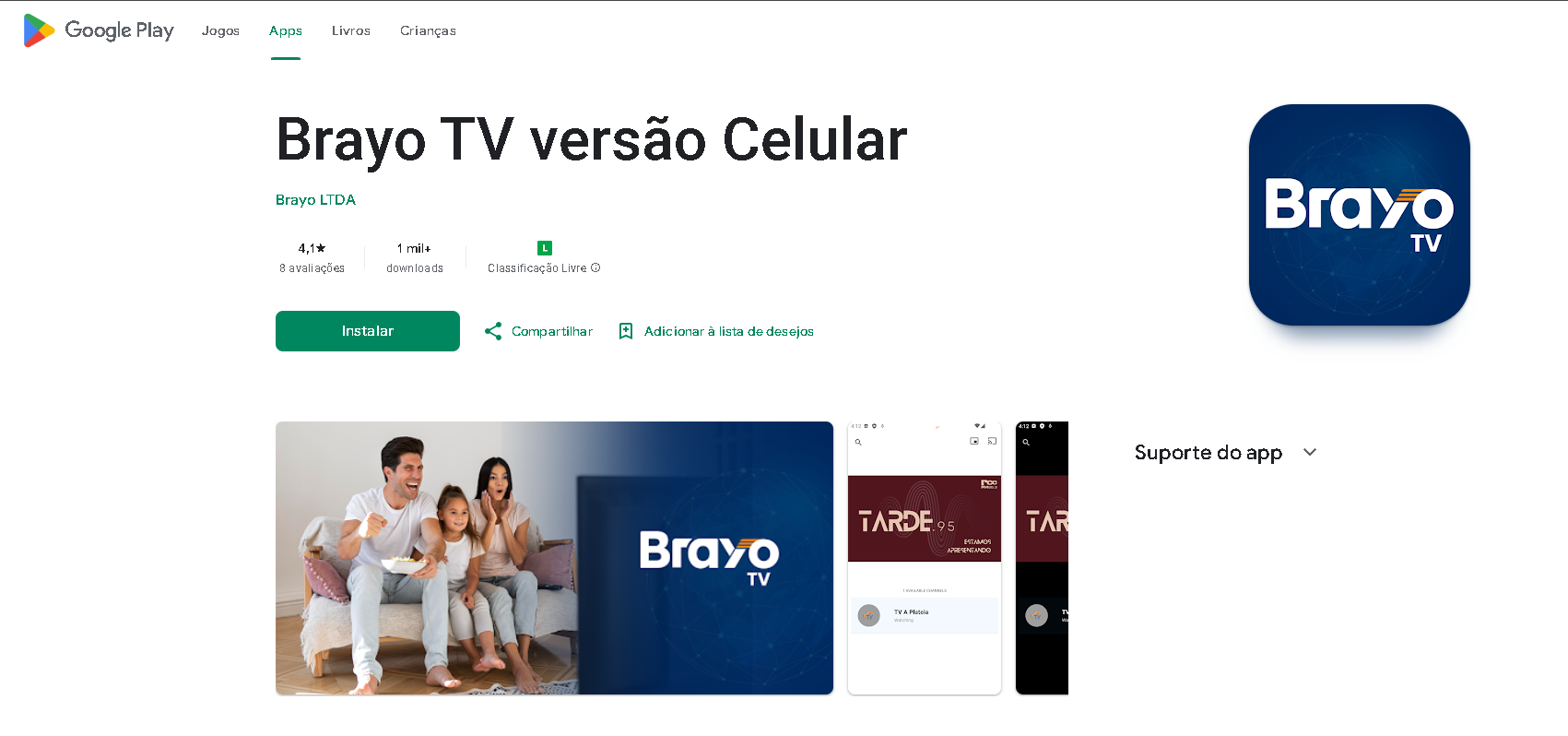Viewport: 1568px width, 736px height.
Task: Switch to the Jogos tab
Action: coord(220,30)
